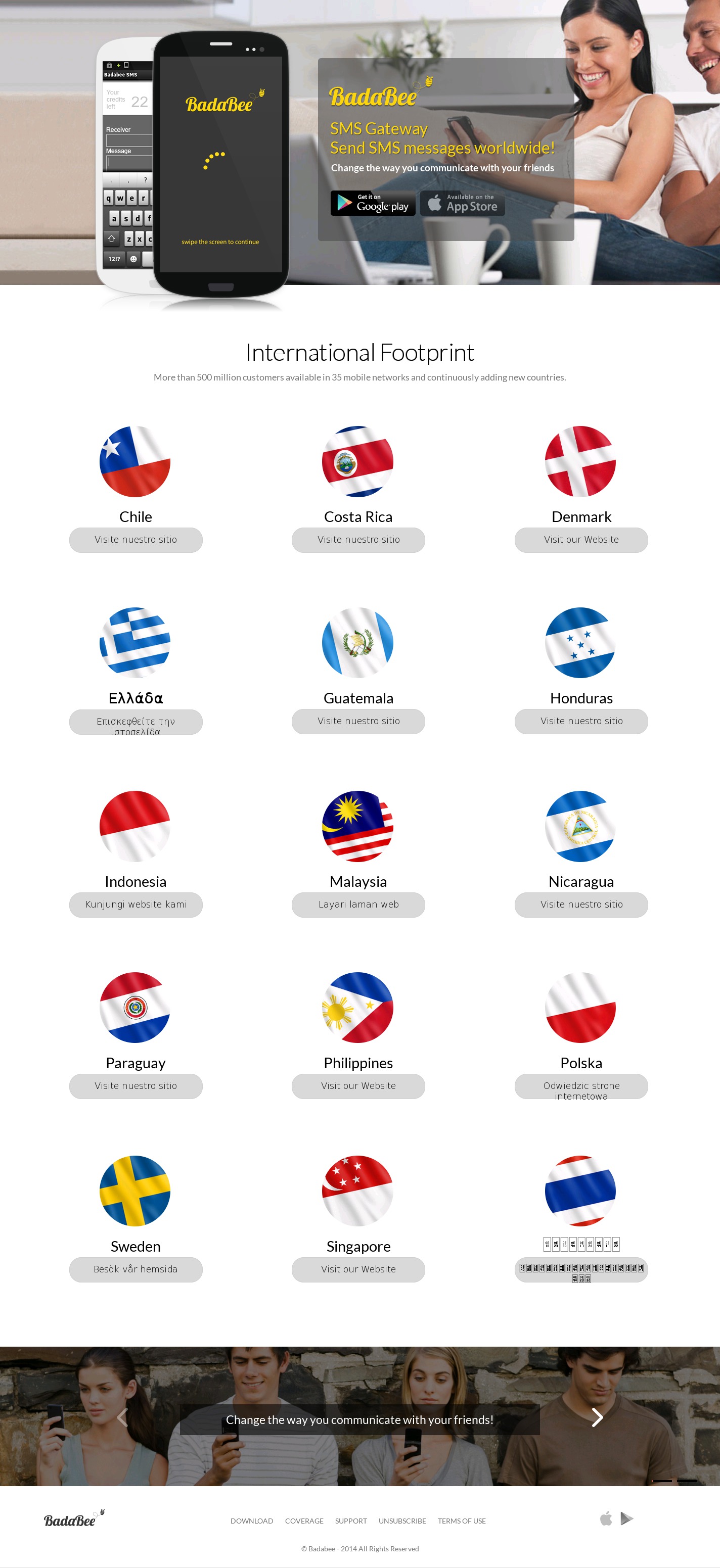The height and width of the screenshot is (1568, 720).
Task: Visit the Philippines website
Action: pyautogui.click(x=358, y=1086)
